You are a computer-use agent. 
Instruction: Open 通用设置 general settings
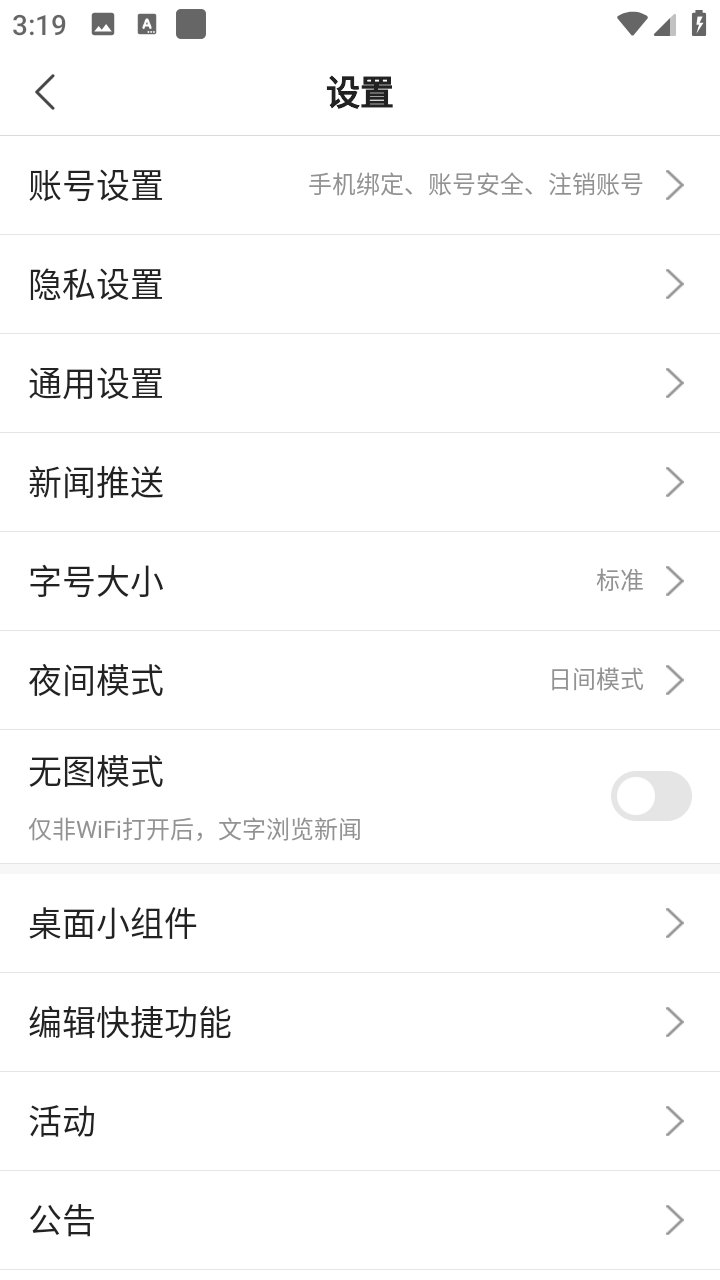[x=360, y=384]
